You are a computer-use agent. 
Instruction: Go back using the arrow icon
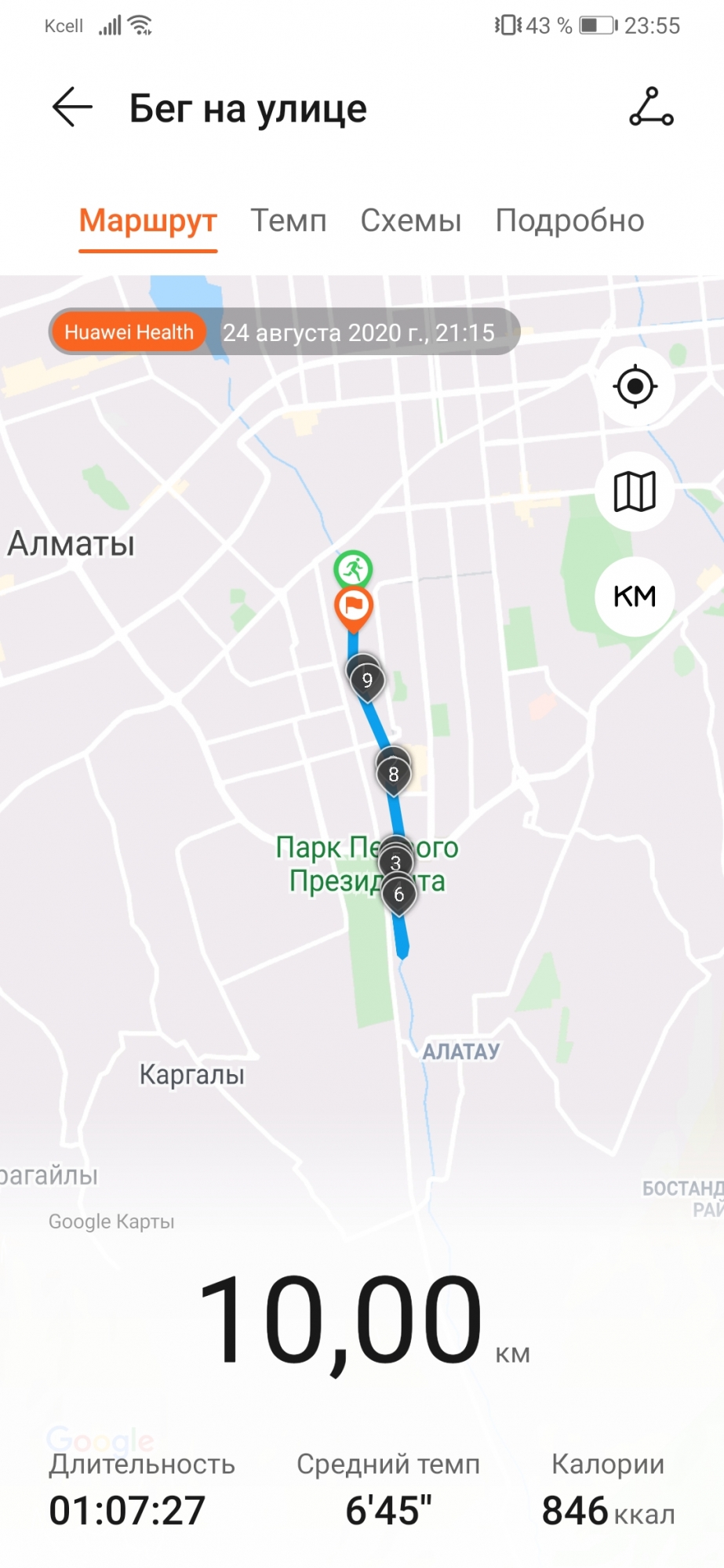click(x=72, y=107)
